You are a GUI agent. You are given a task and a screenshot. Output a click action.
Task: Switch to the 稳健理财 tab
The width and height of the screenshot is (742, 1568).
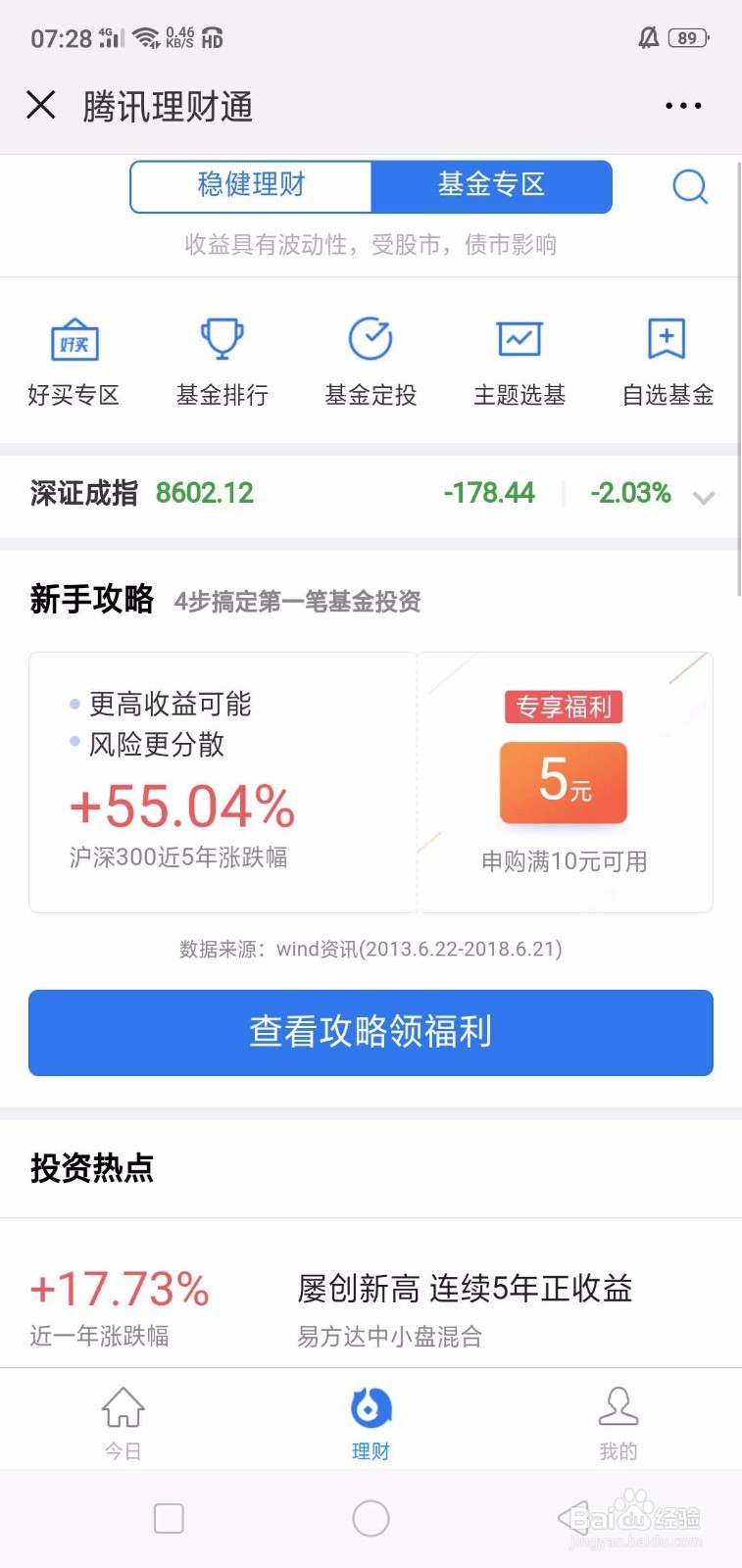coord(251,186)
